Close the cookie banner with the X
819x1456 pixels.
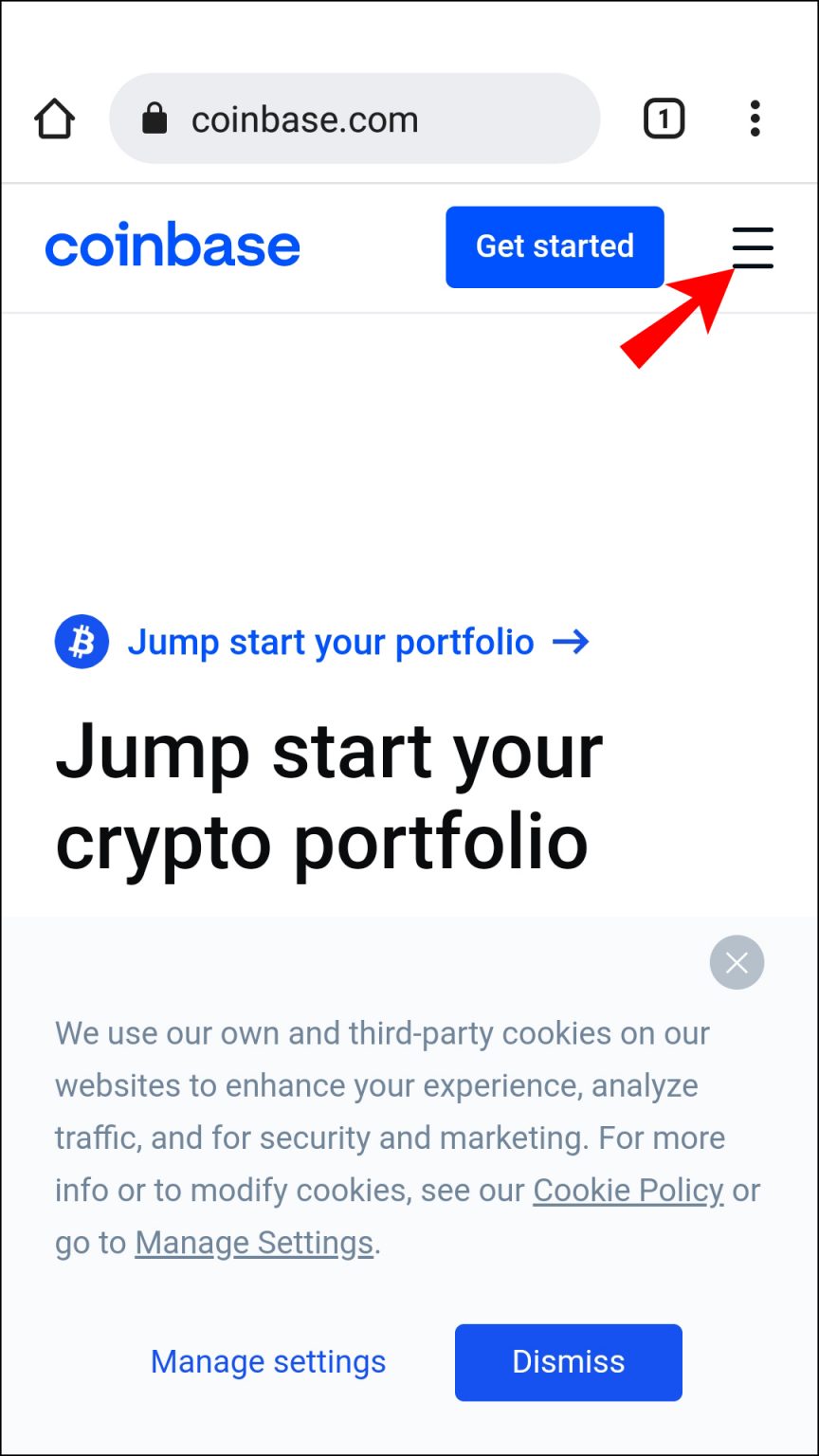coord(737,962)
